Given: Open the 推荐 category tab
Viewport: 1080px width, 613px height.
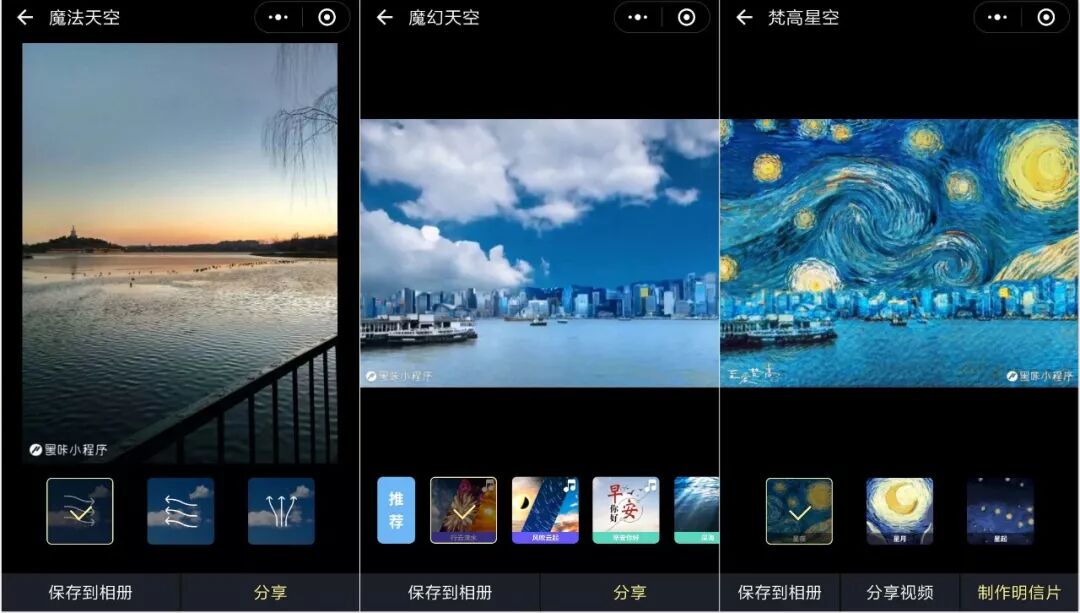Looking at the screenshot, I should [396, 510].
